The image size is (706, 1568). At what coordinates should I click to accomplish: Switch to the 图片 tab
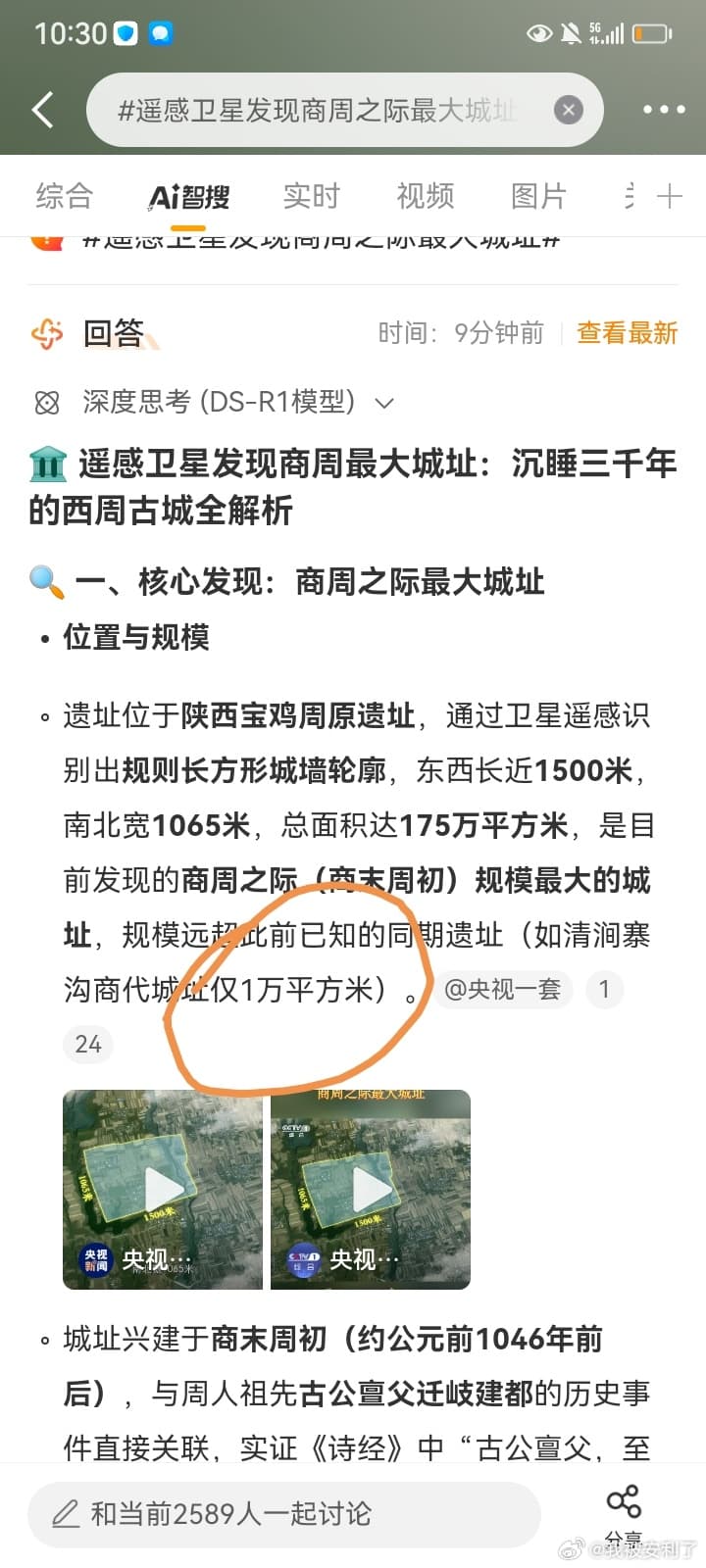coord(538,196)
